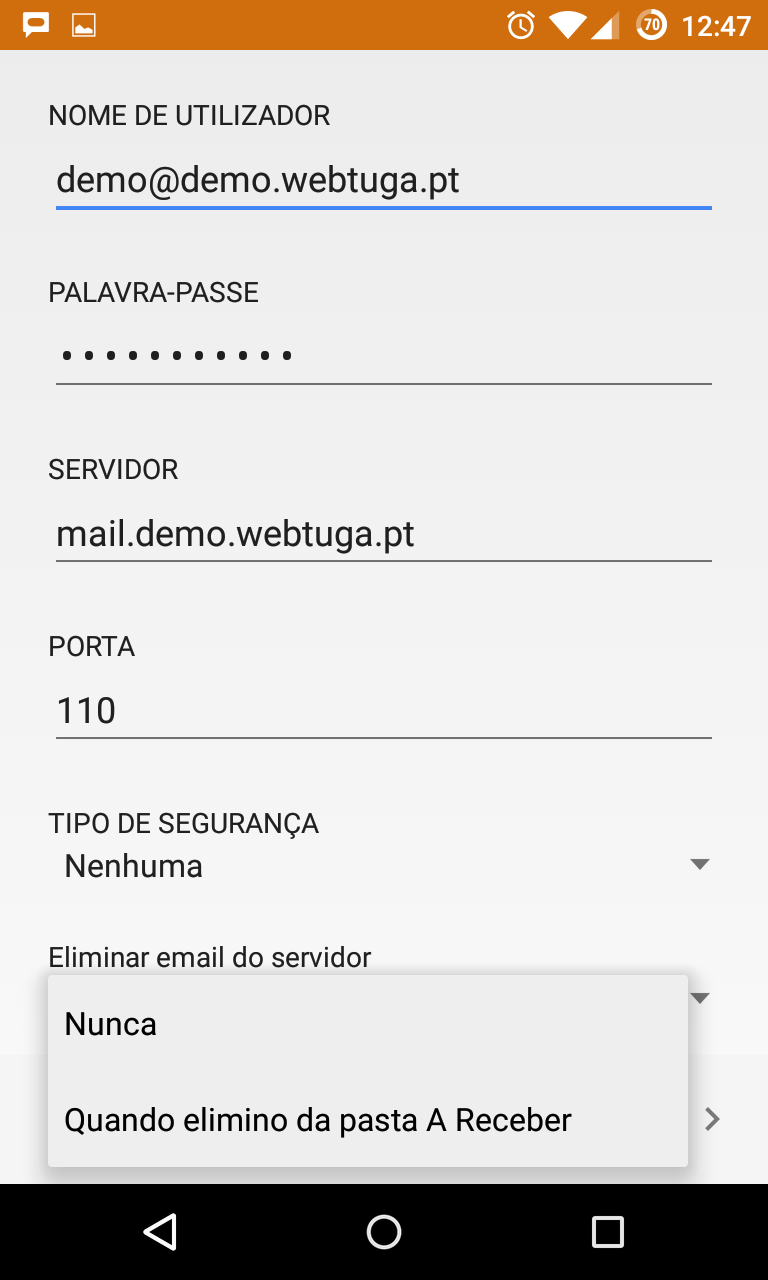Edit the Nome de utilizador field
Viewport: 768px width, 1280px height.
(383, 181)
